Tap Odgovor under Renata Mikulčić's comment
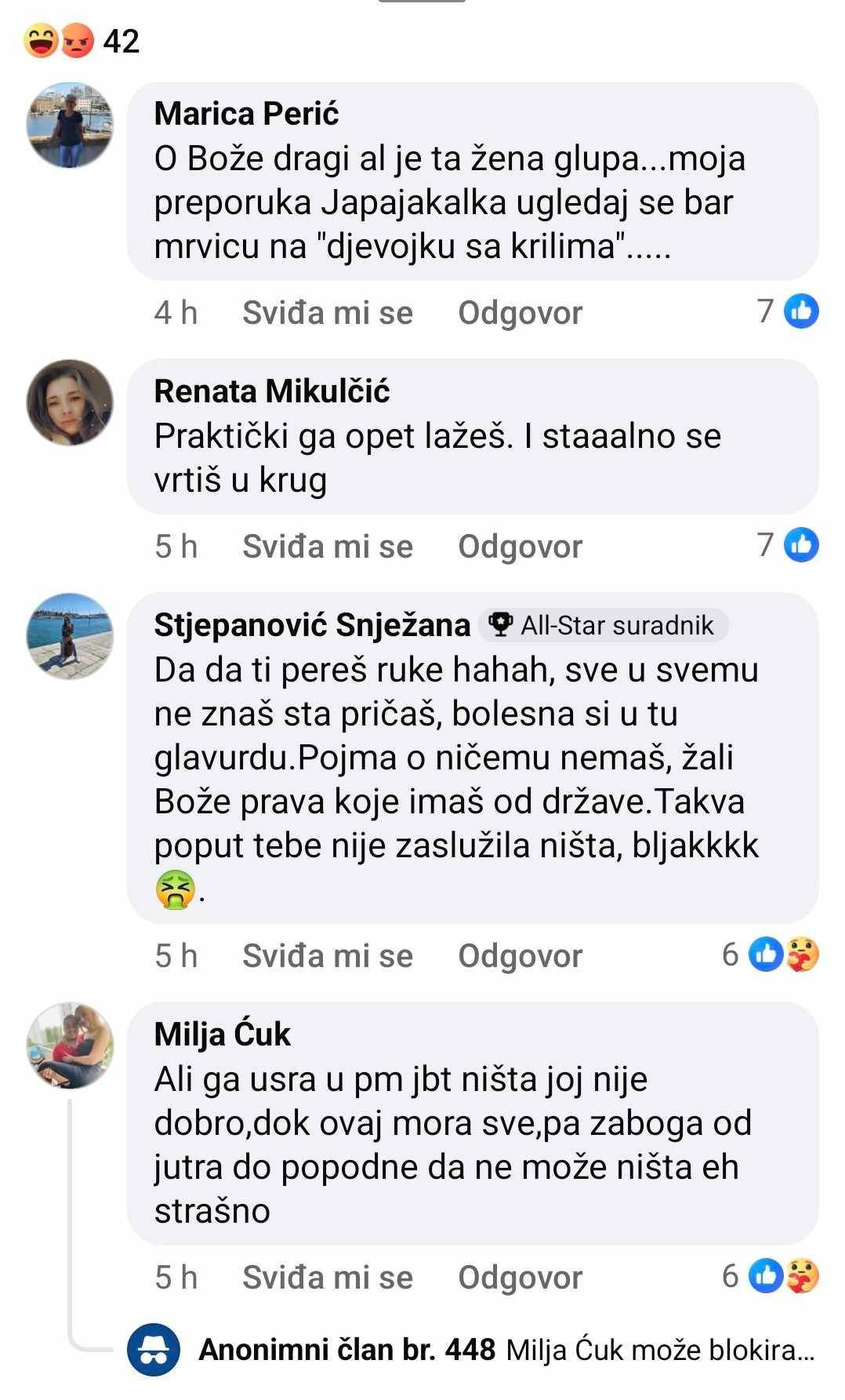Viewport: 845px width, 1400px height. tap(520, 546)
